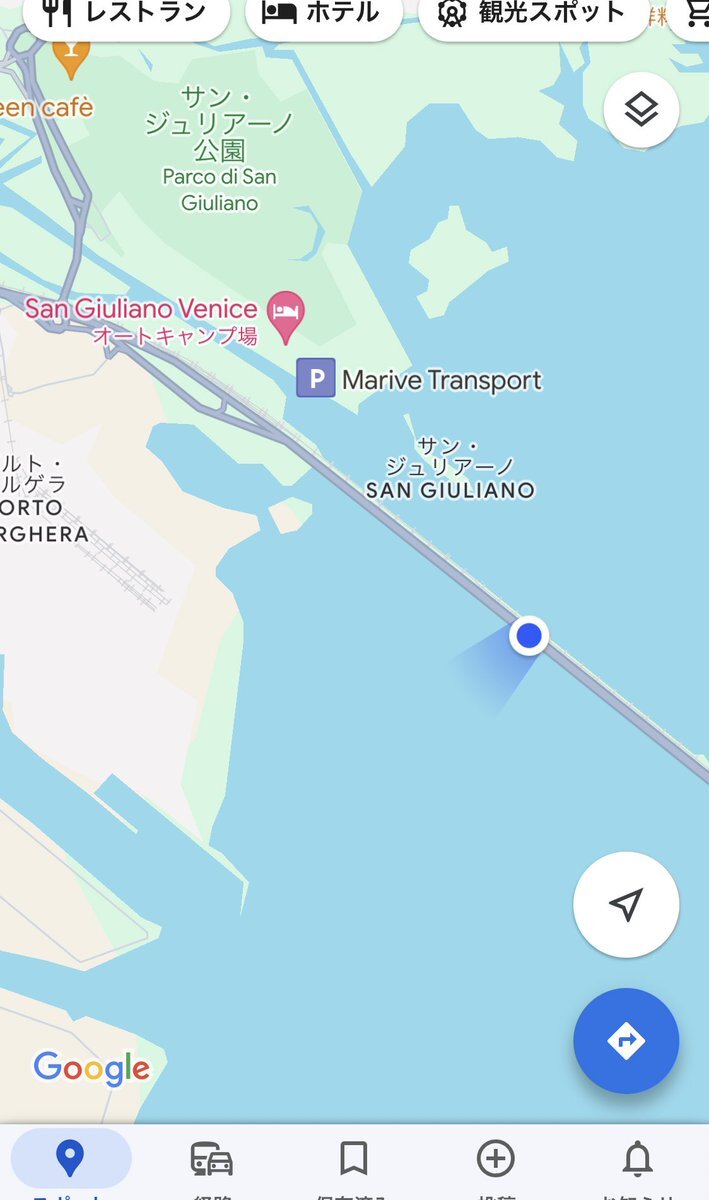This screenshot has width=709, height=1200.
Task: Open the map layers button
Action: coord(641,110)
